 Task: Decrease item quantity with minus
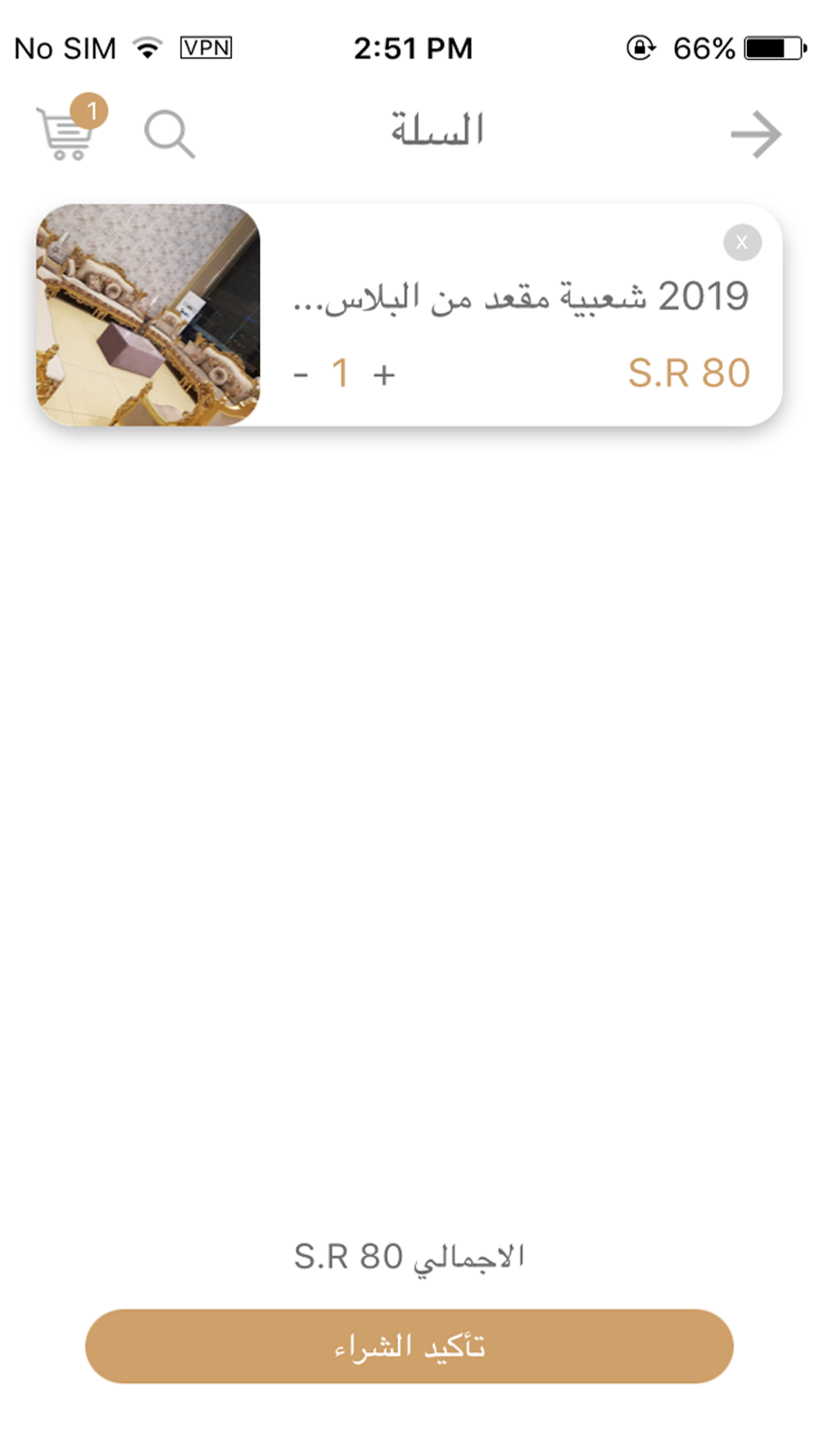point(301,375)
